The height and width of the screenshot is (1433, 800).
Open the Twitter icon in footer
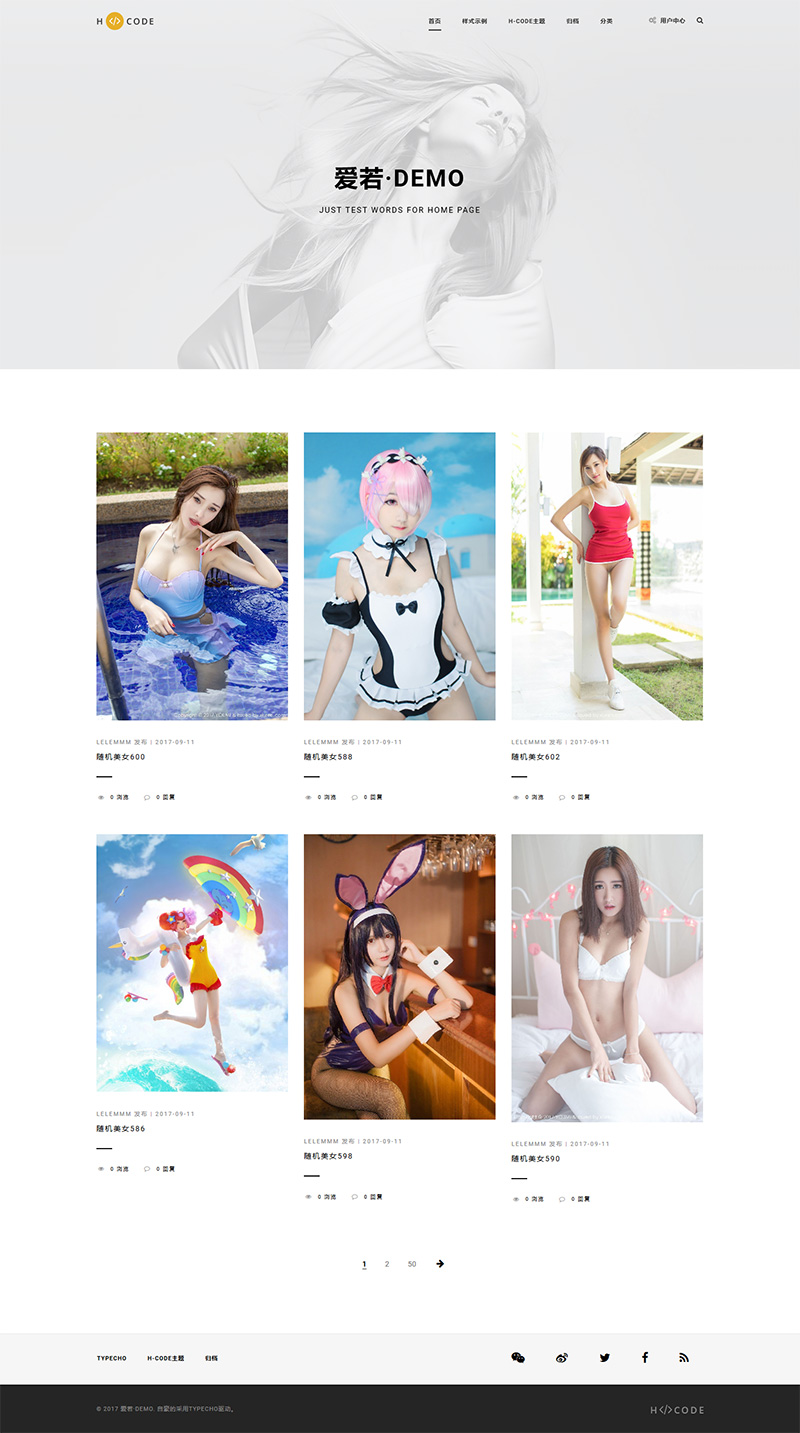[604, 1358]
